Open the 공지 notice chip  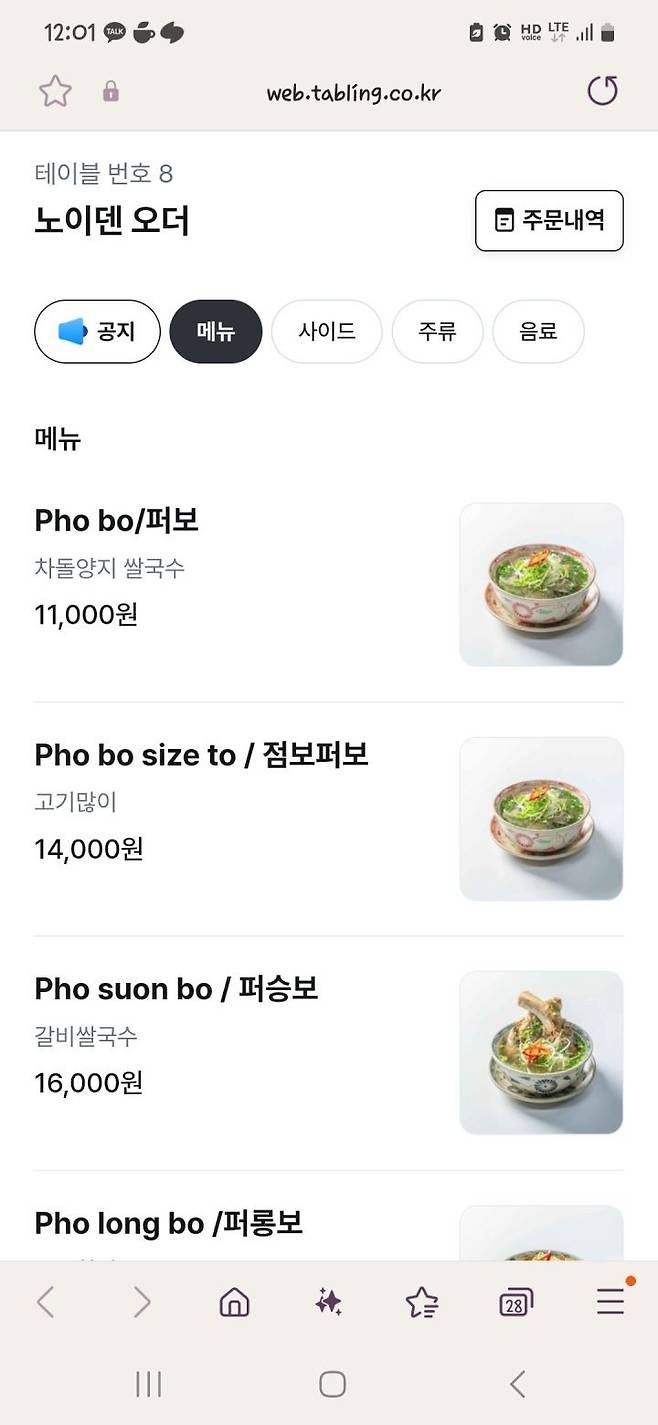tap(97, 331)
